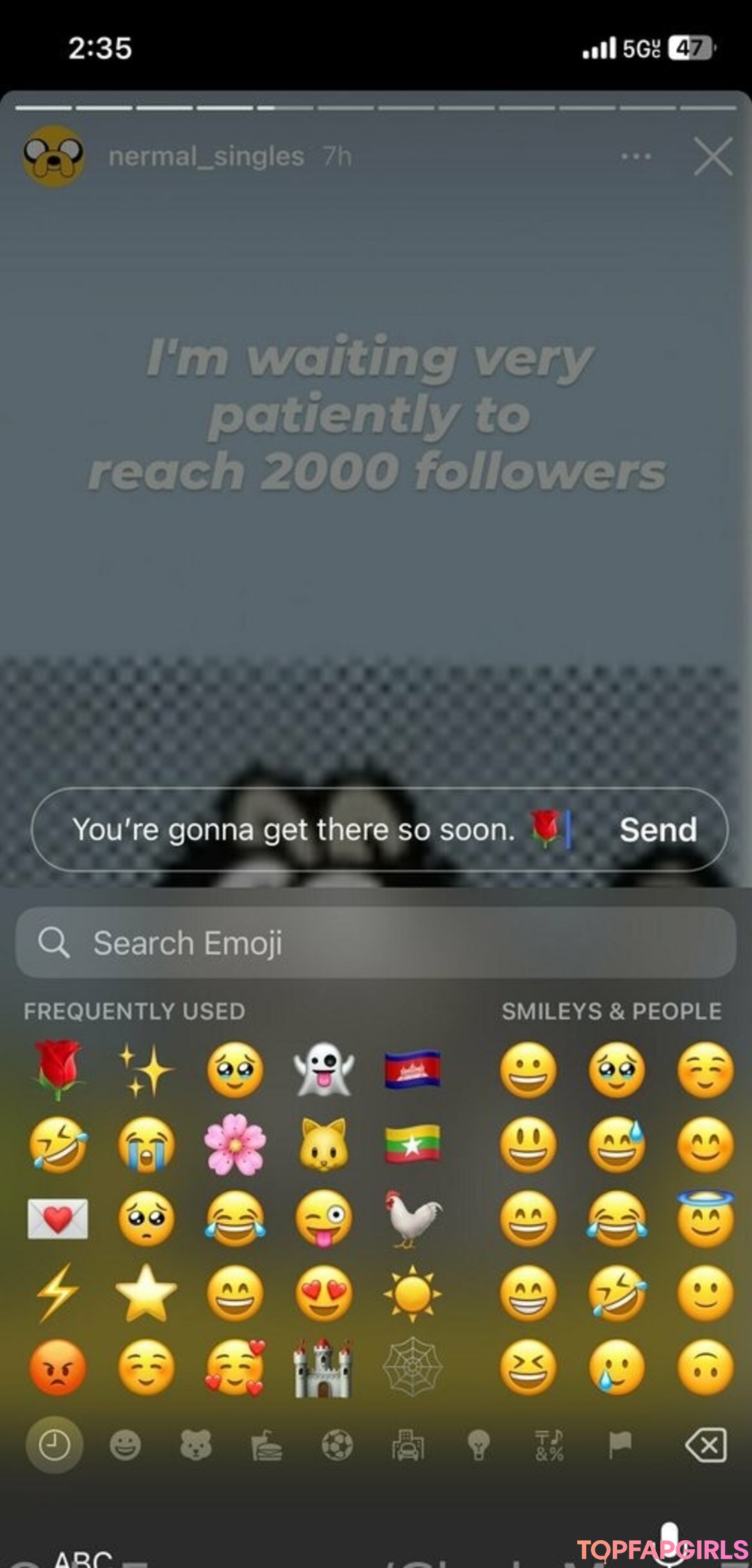Insert the love letter emoji

pos(58,1218)
